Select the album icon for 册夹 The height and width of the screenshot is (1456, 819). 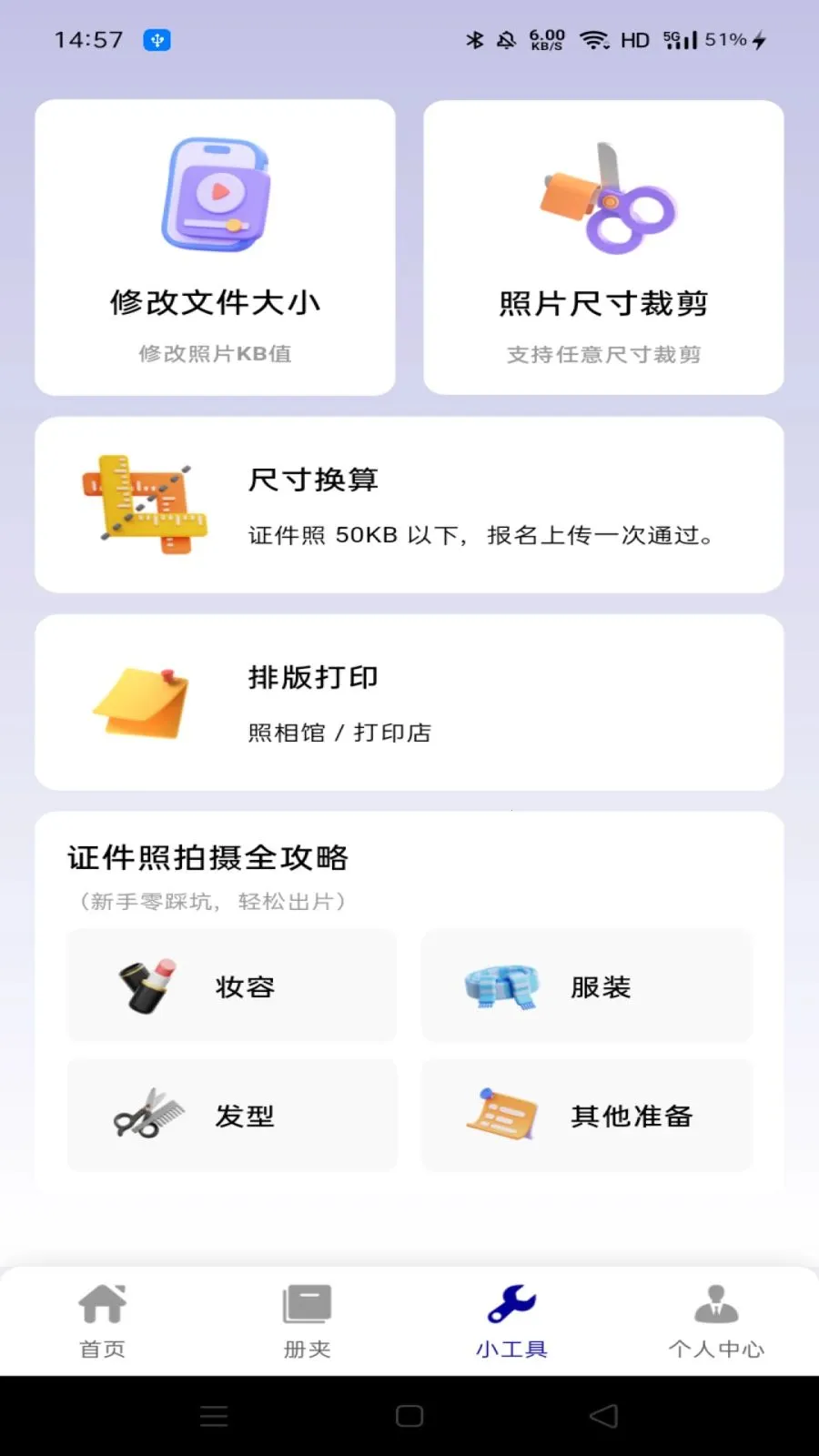307,1303
